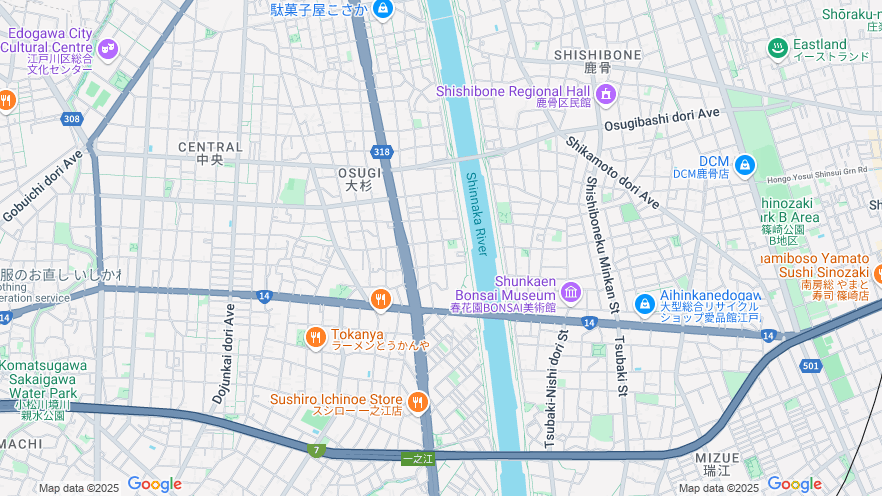Screen dimensions: 882x496
Task: Open the Yamato Sushi Shinozaki marker
Action: click(x=878, y=273)
